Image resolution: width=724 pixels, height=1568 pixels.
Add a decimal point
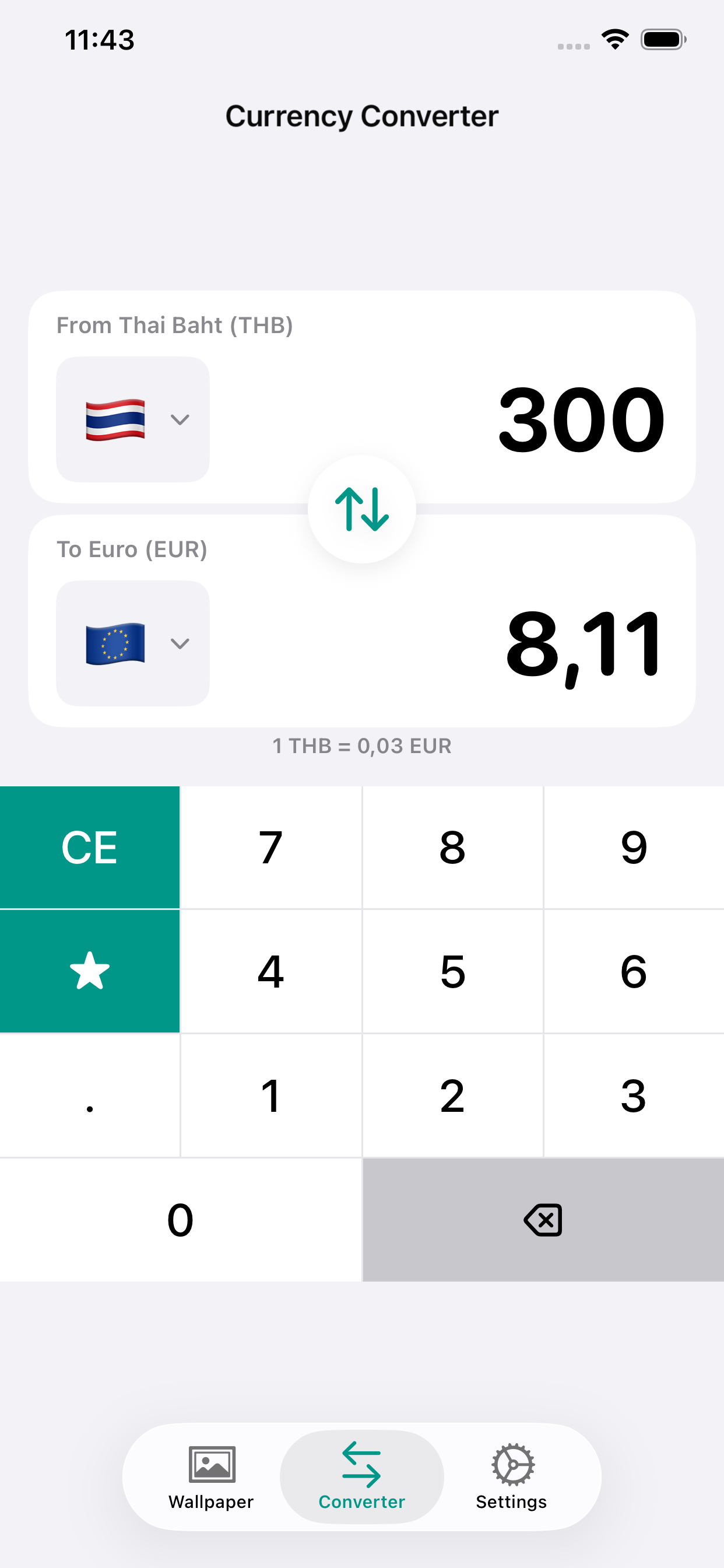coord(89,1095)
